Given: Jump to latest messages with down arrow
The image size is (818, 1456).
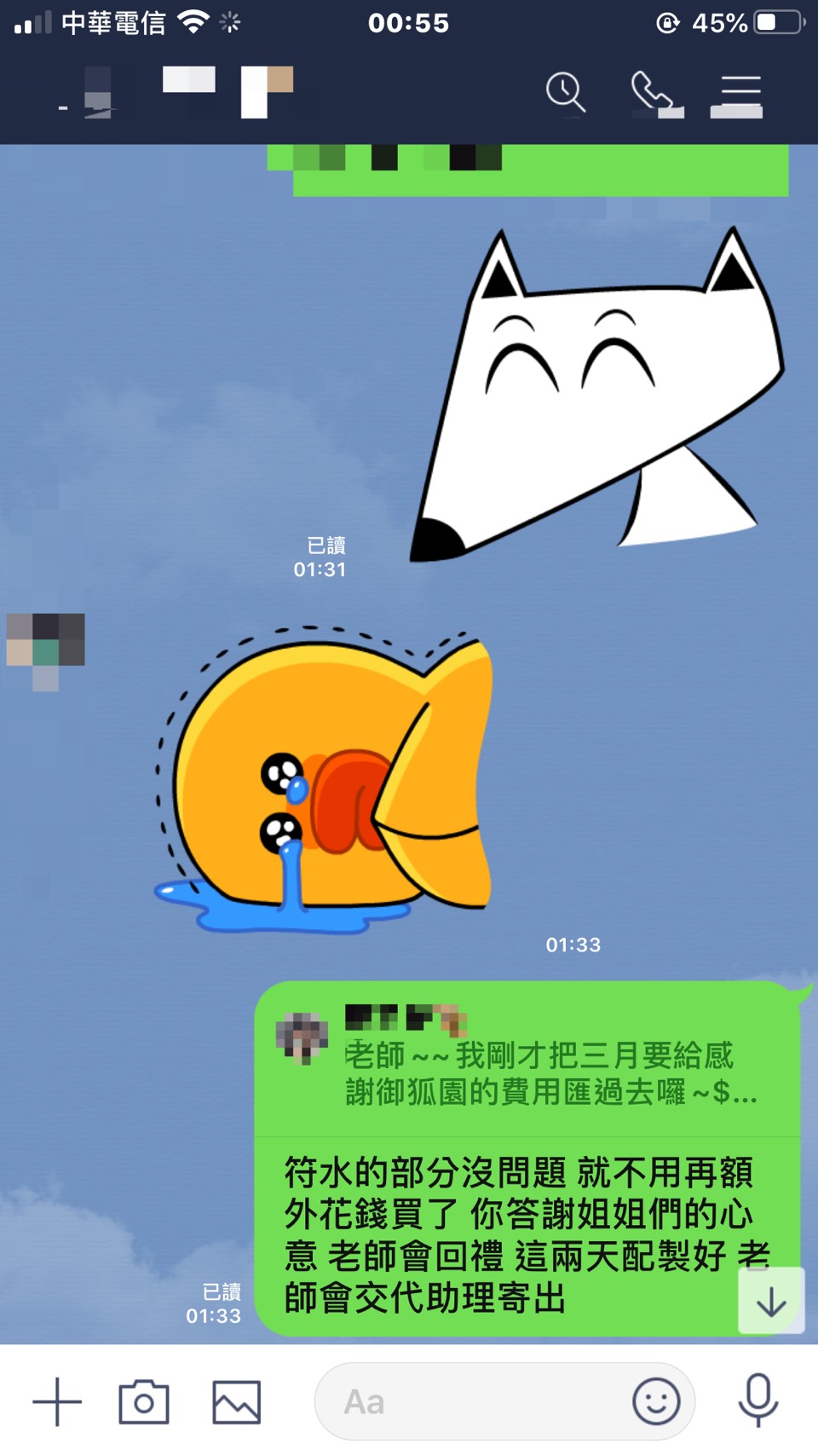Looking at the screenshot, I should pyautogui.click(x=771, y=1302).
